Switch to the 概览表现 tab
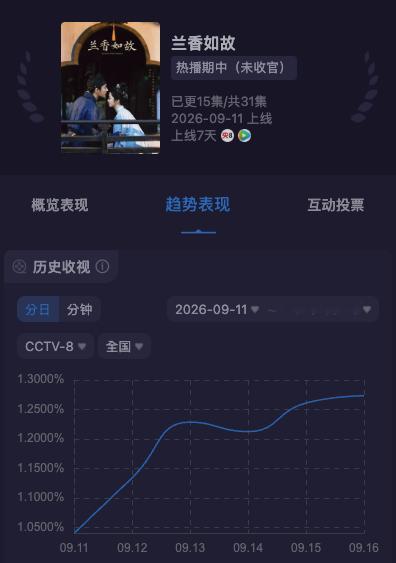Image resolution: width=396 pixels, height=563 pixels. point(60,205)
